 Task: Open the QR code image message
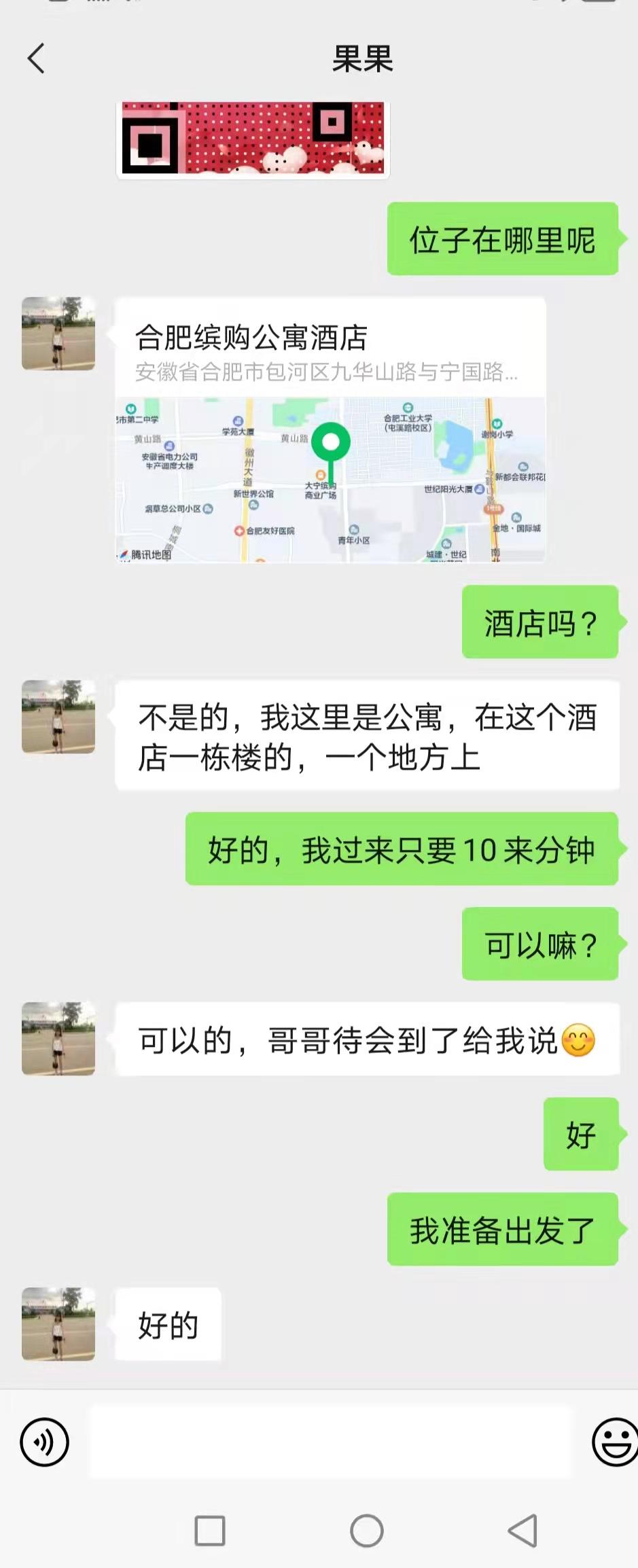point(253,139)
